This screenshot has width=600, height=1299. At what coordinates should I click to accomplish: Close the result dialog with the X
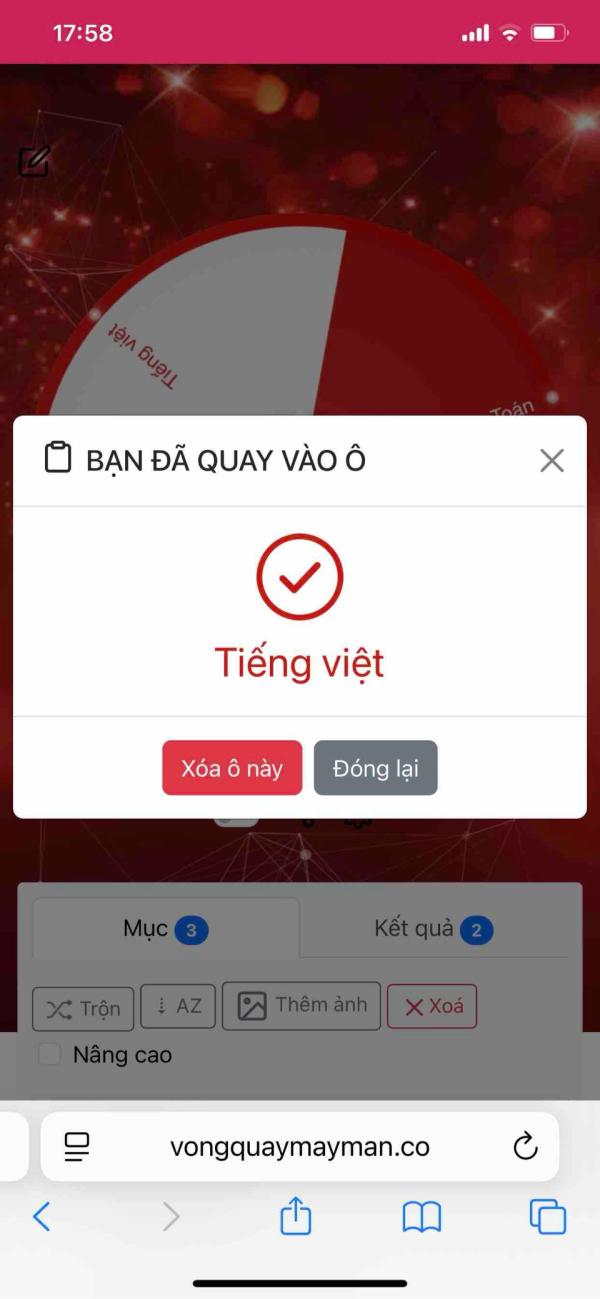(x=552, y=461)
